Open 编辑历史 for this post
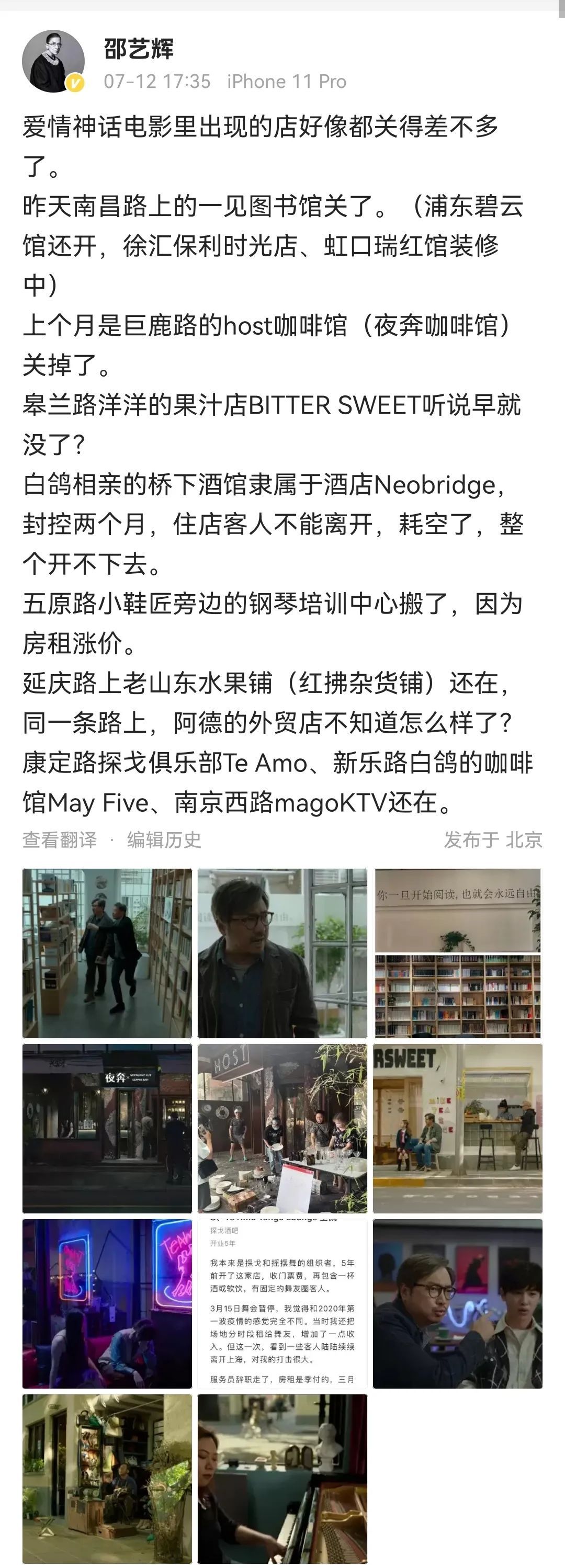The image size is (565, 1568). pyautogui.click(x=164, y=840)
